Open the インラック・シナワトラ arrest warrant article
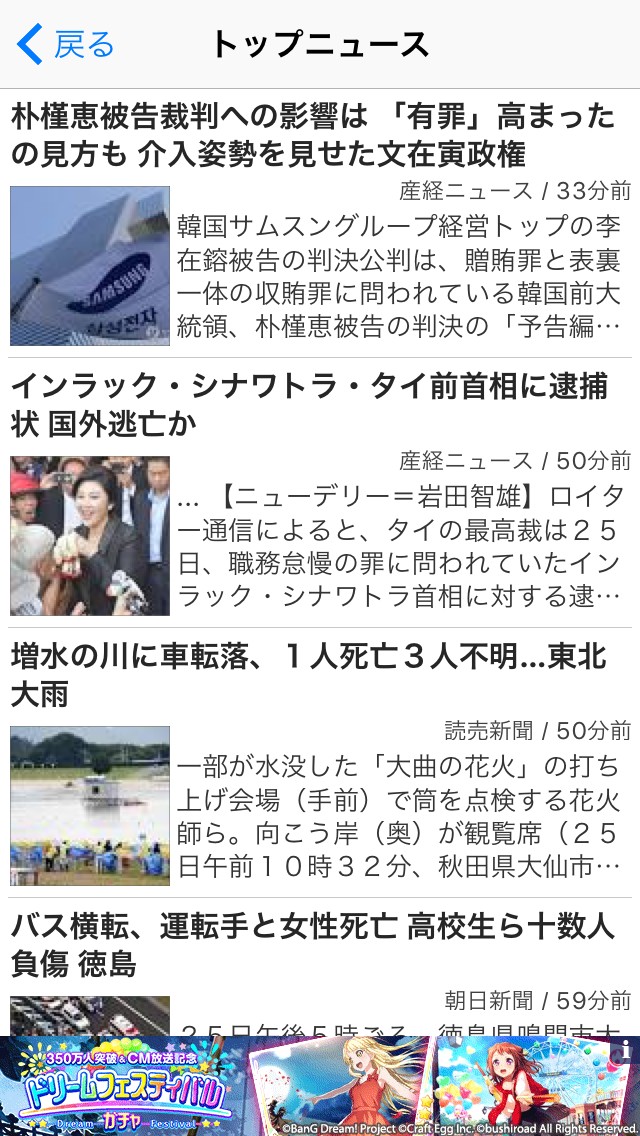 309,406
